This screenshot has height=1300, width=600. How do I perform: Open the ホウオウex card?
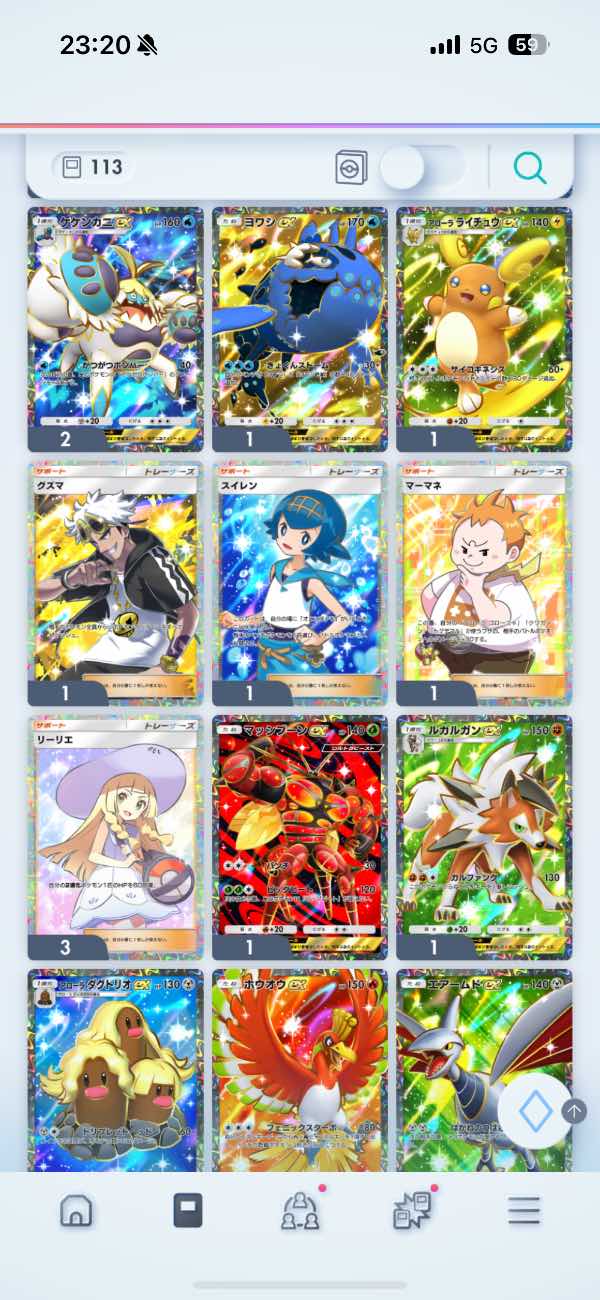coord(300,1070)
